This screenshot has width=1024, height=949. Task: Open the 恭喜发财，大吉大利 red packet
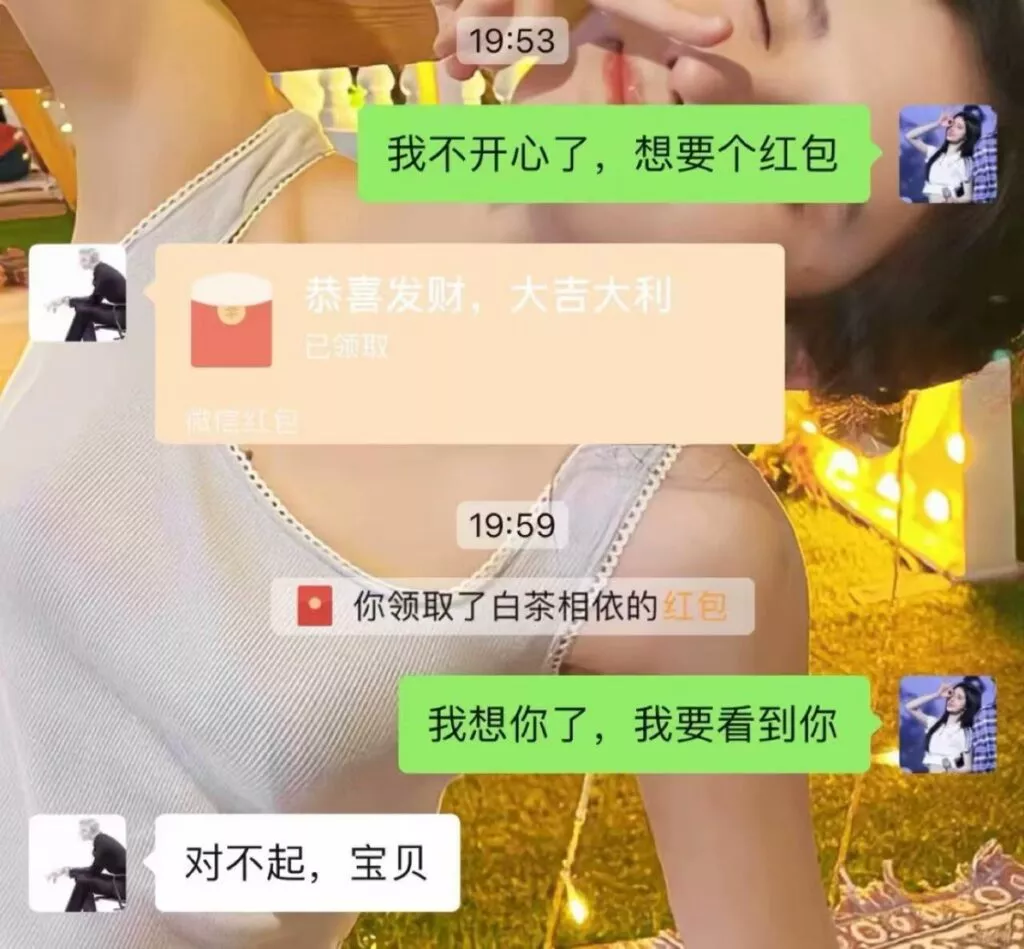point(468,342)
